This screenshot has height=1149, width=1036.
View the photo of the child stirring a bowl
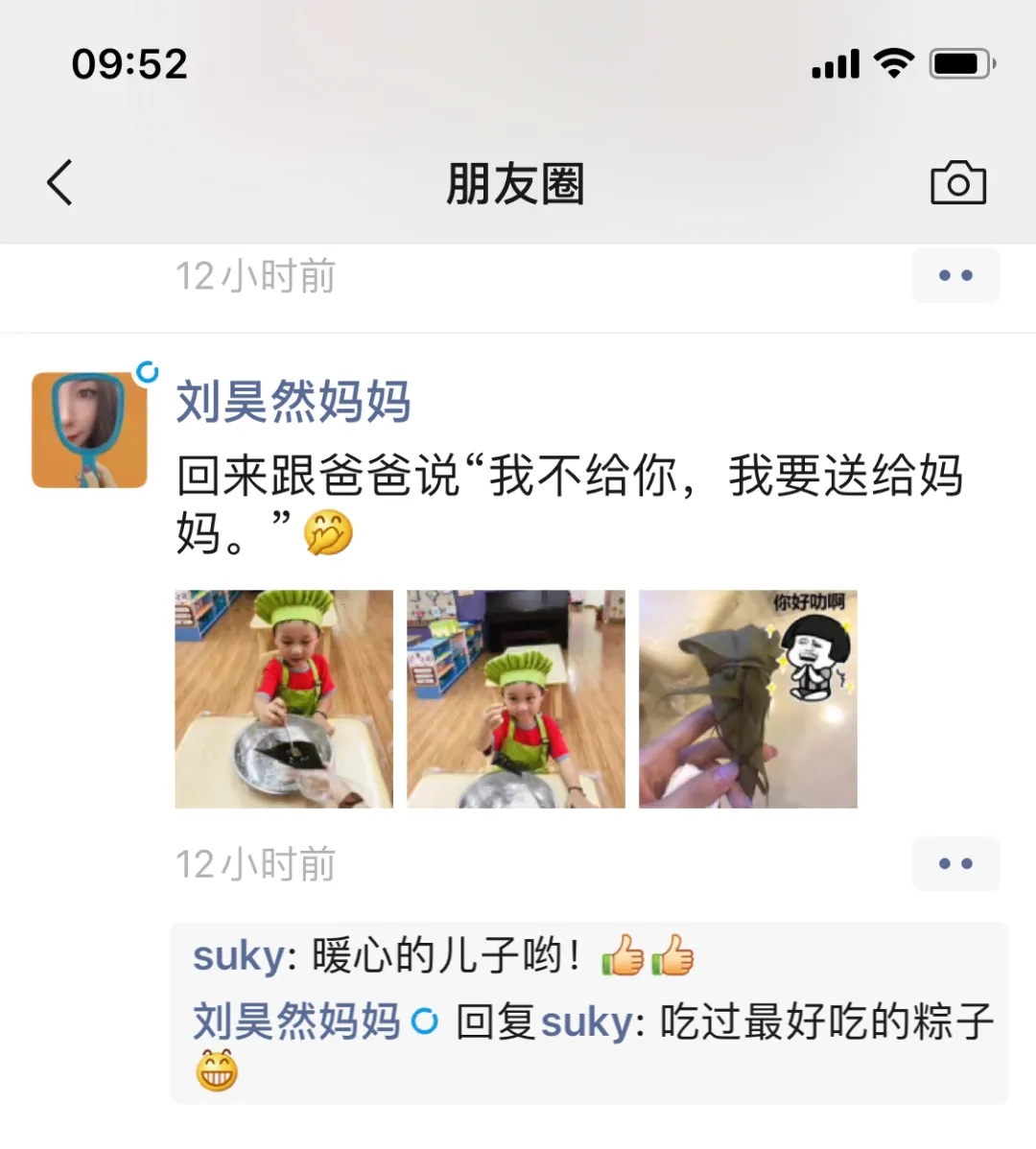pos(284,699)
